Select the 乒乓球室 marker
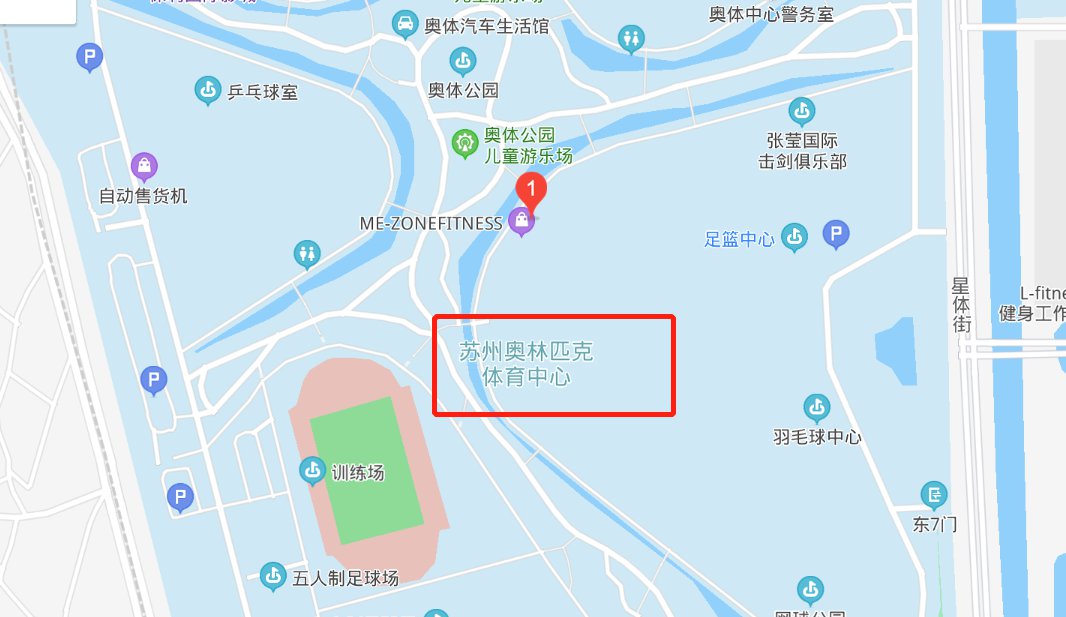Viewport: 1066px width, 617px height. [x=208, y=91]
